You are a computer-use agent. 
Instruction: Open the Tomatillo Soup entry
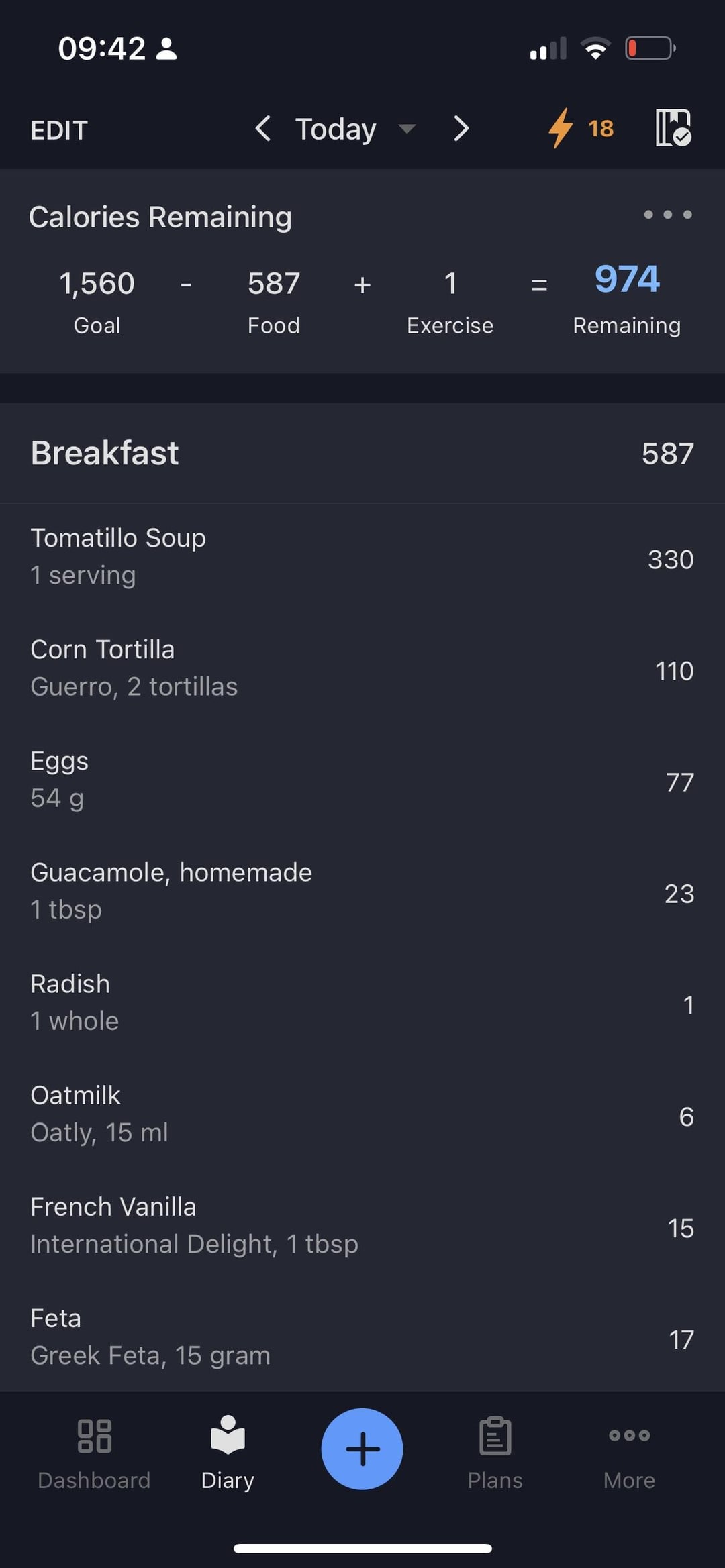point(362,558)
